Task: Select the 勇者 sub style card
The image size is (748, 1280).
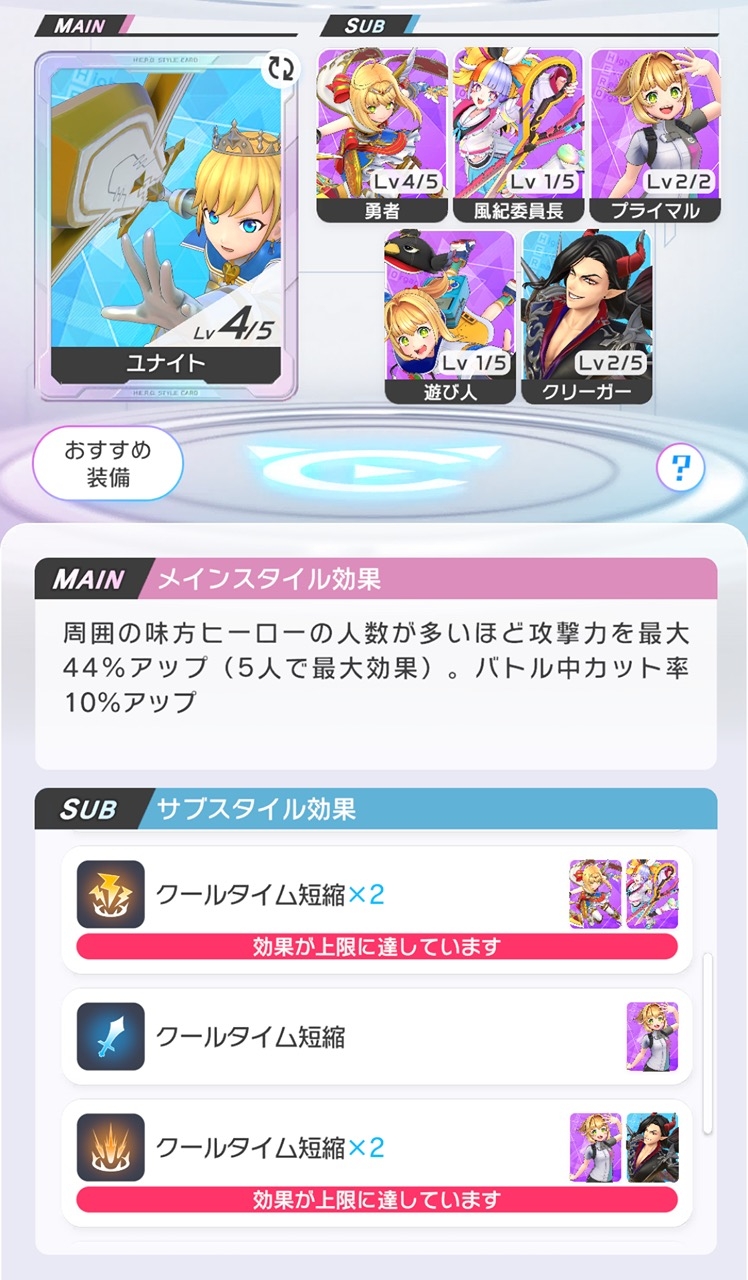Action: [380, 135]
